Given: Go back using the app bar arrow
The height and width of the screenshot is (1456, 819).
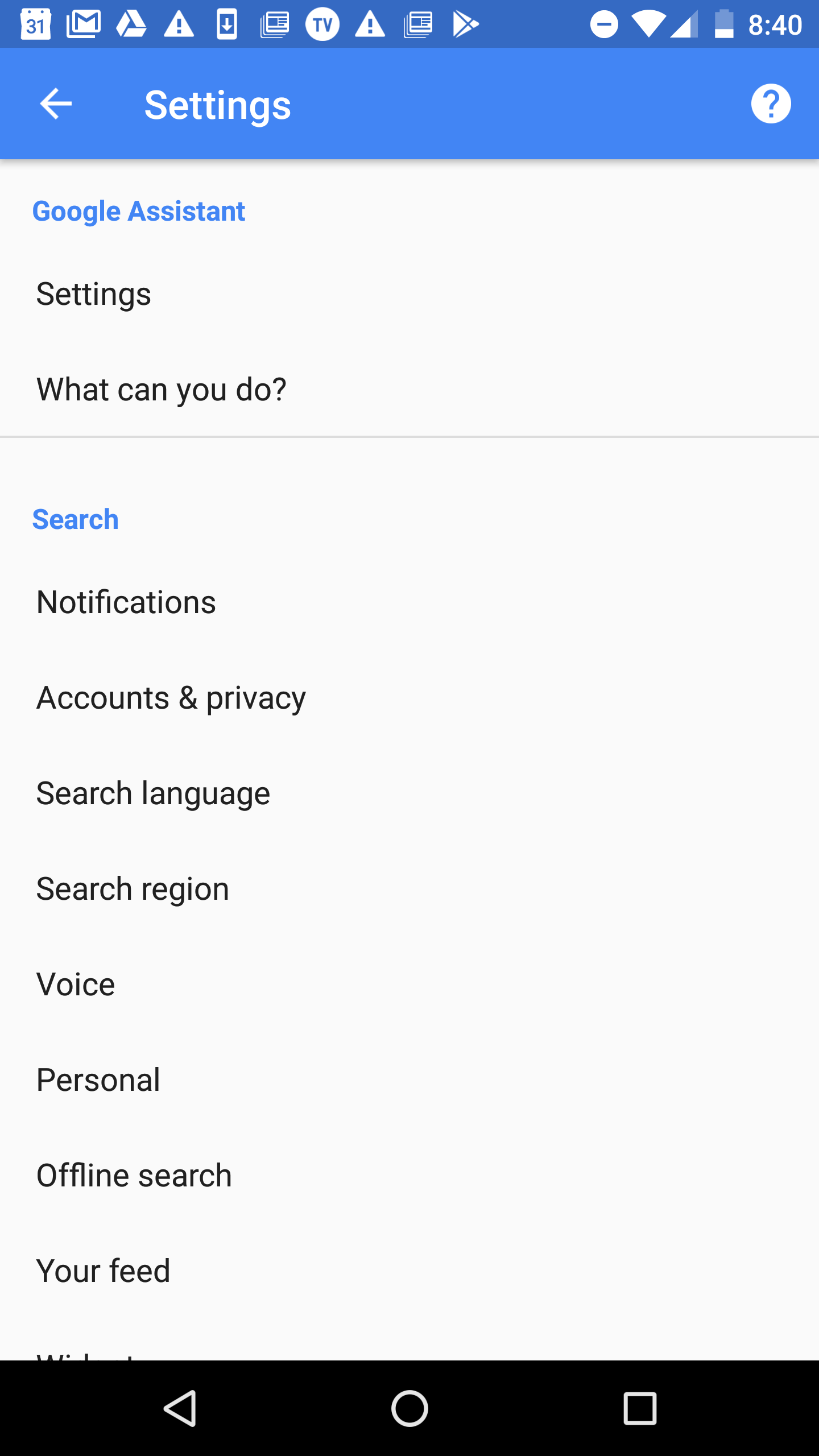Looking at the screenshot, I should (x=56, y=104).
